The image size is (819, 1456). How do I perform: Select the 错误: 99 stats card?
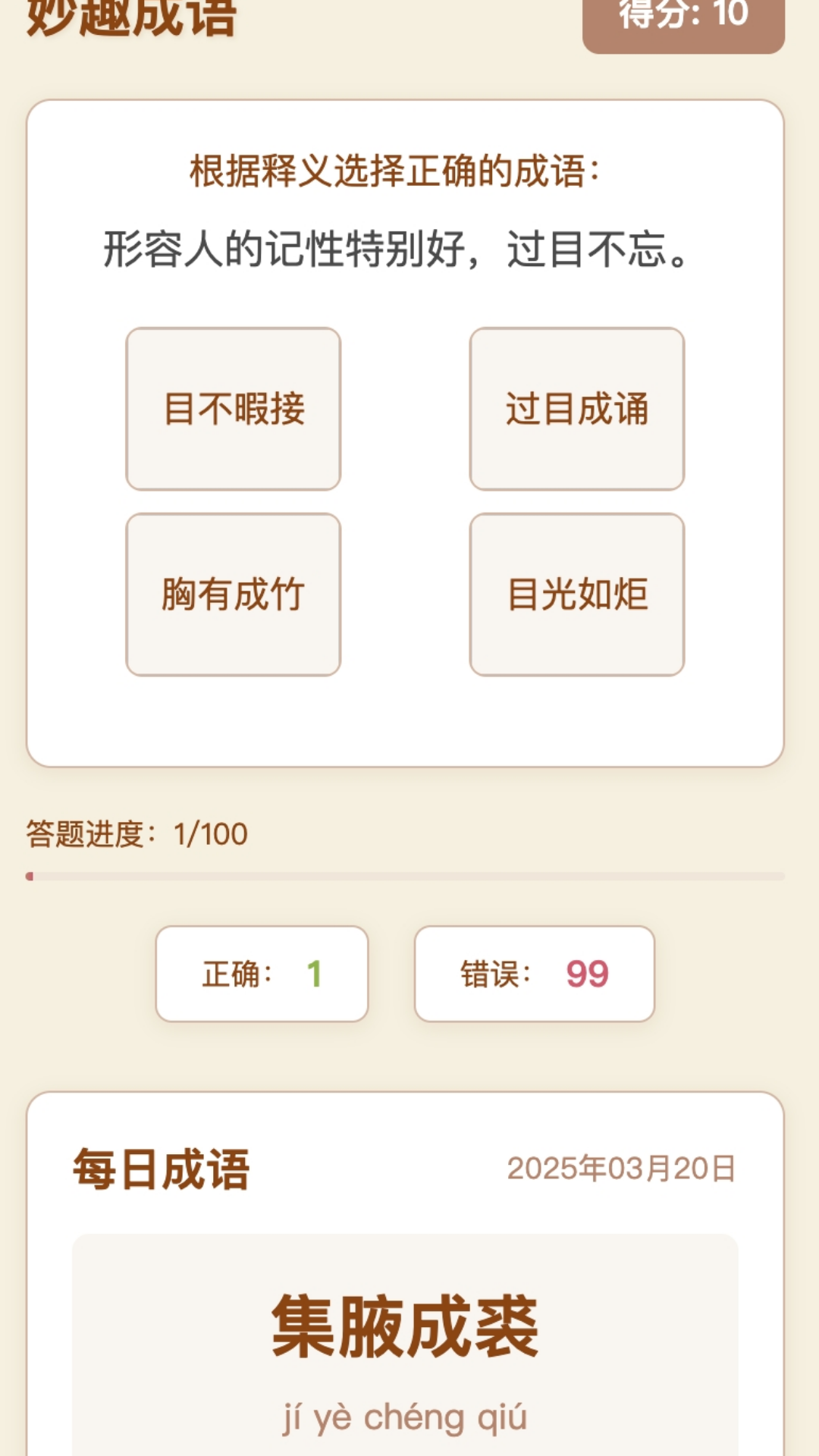point(535,973)
